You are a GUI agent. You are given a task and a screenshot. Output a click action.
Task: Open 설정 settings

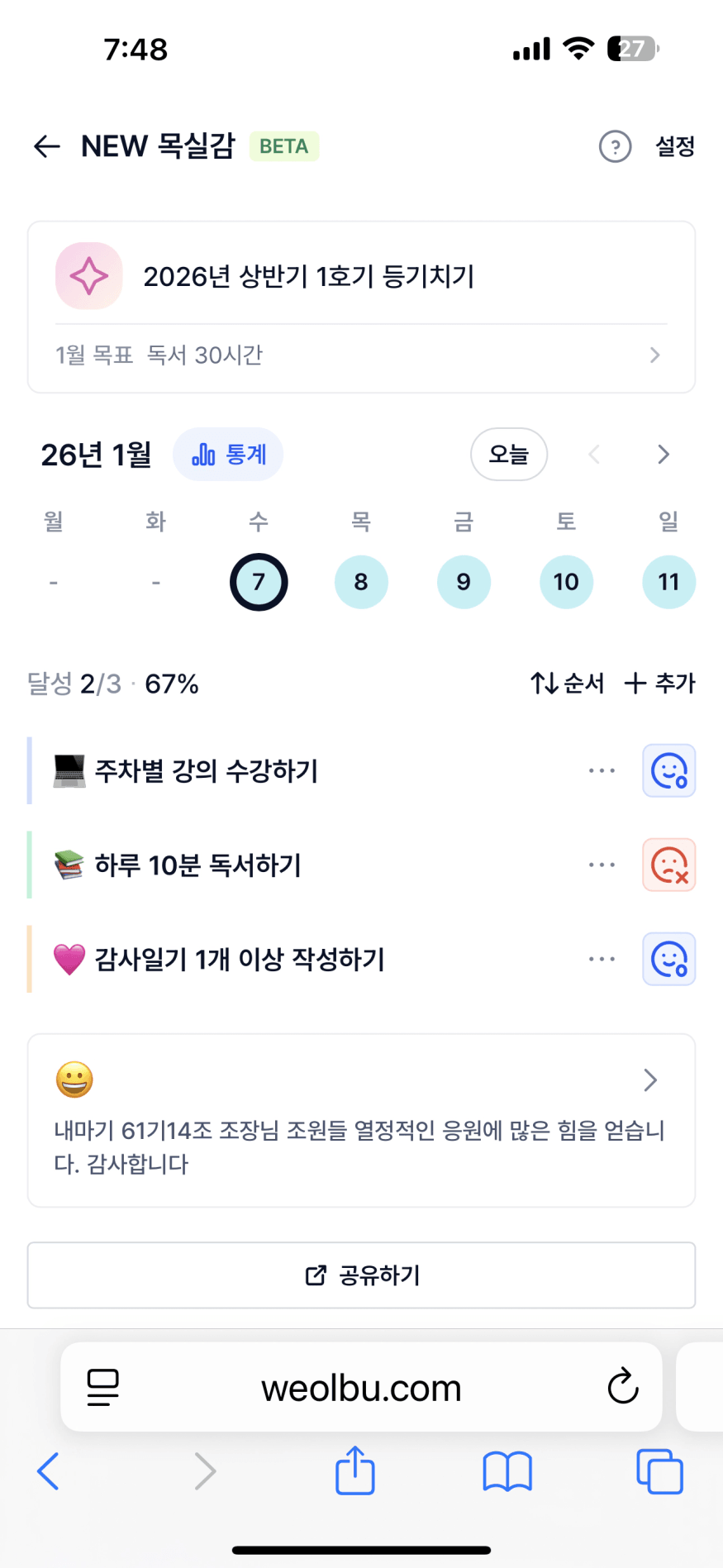[674, 147]
